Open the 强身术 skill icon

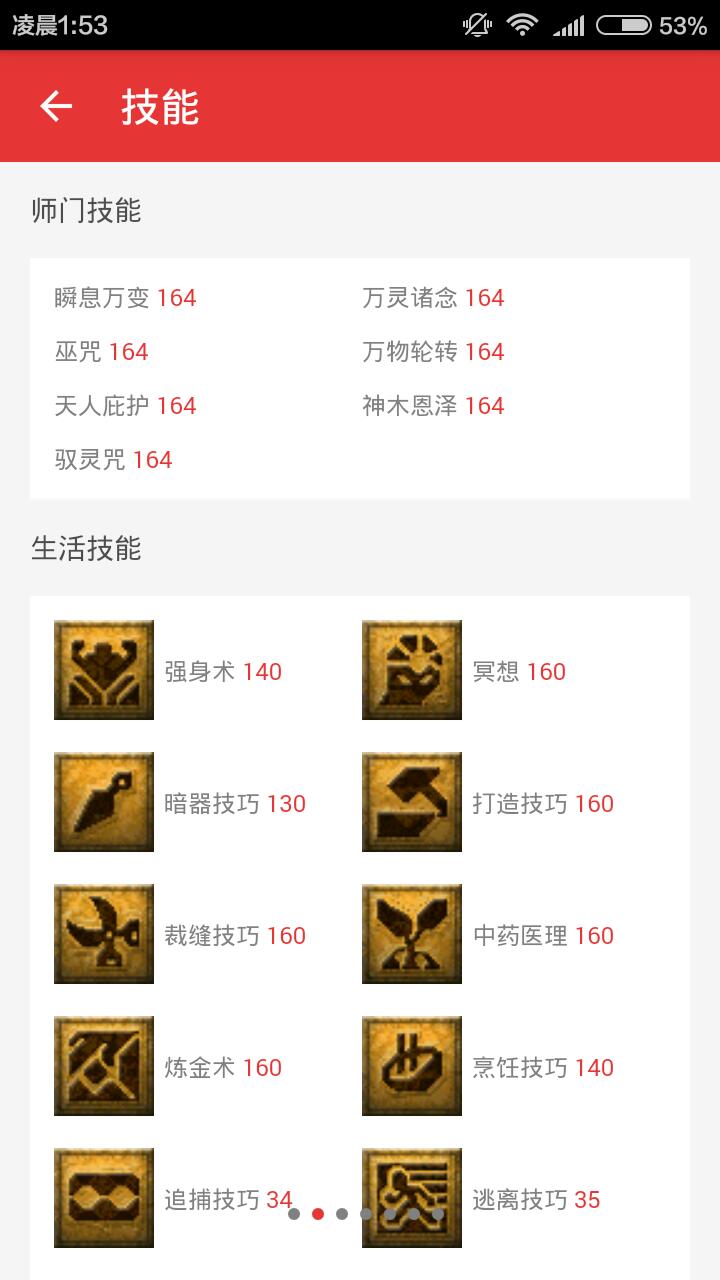[x=104, y=670]
